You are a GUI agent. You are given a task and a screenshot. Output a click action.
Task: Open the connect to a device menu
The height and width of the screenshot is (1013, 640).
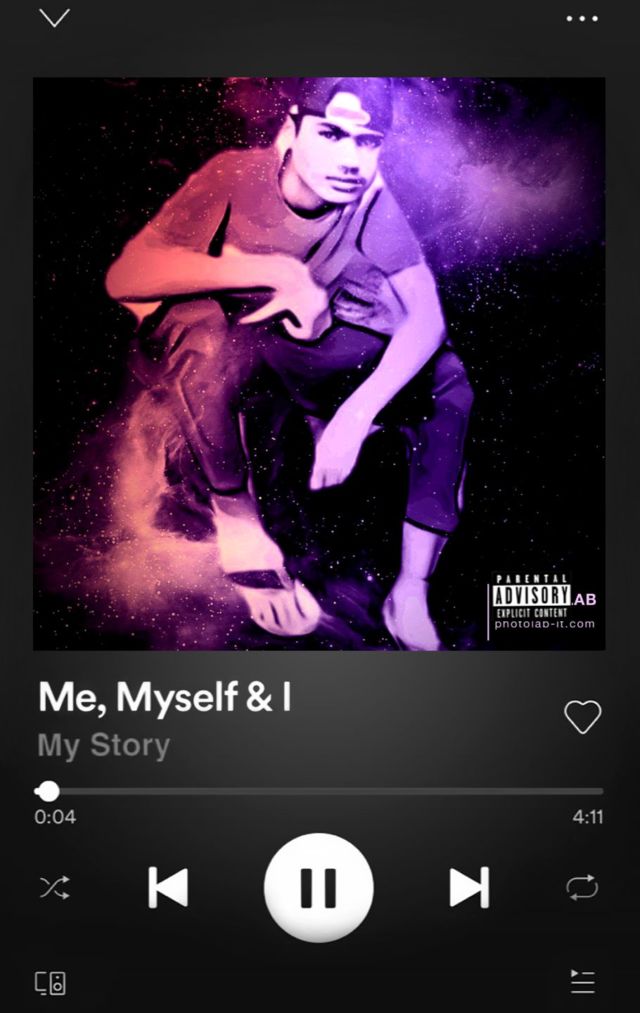[51, 982]
